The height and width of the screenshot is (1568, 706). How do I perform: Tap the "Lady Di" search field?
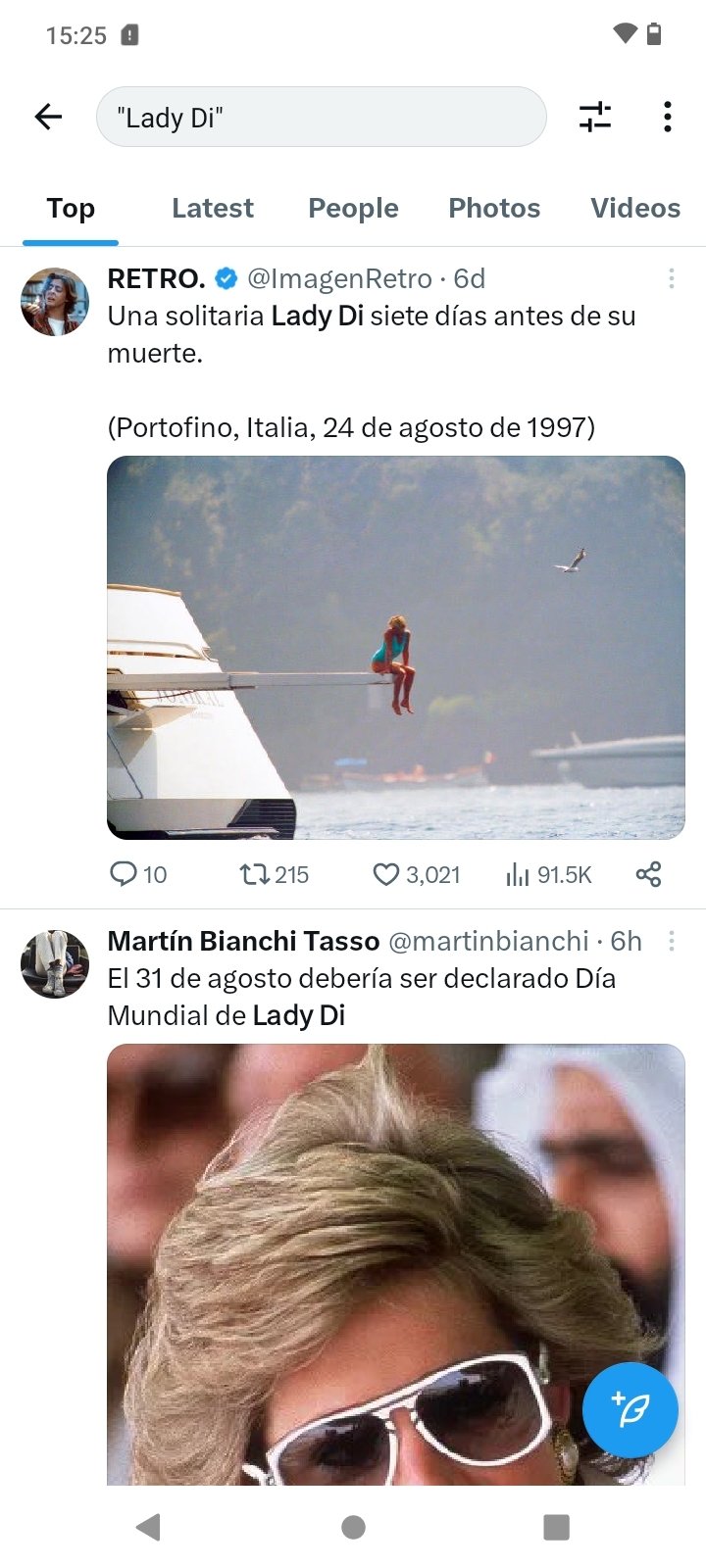pyautogui.click(x=321, y=118)
